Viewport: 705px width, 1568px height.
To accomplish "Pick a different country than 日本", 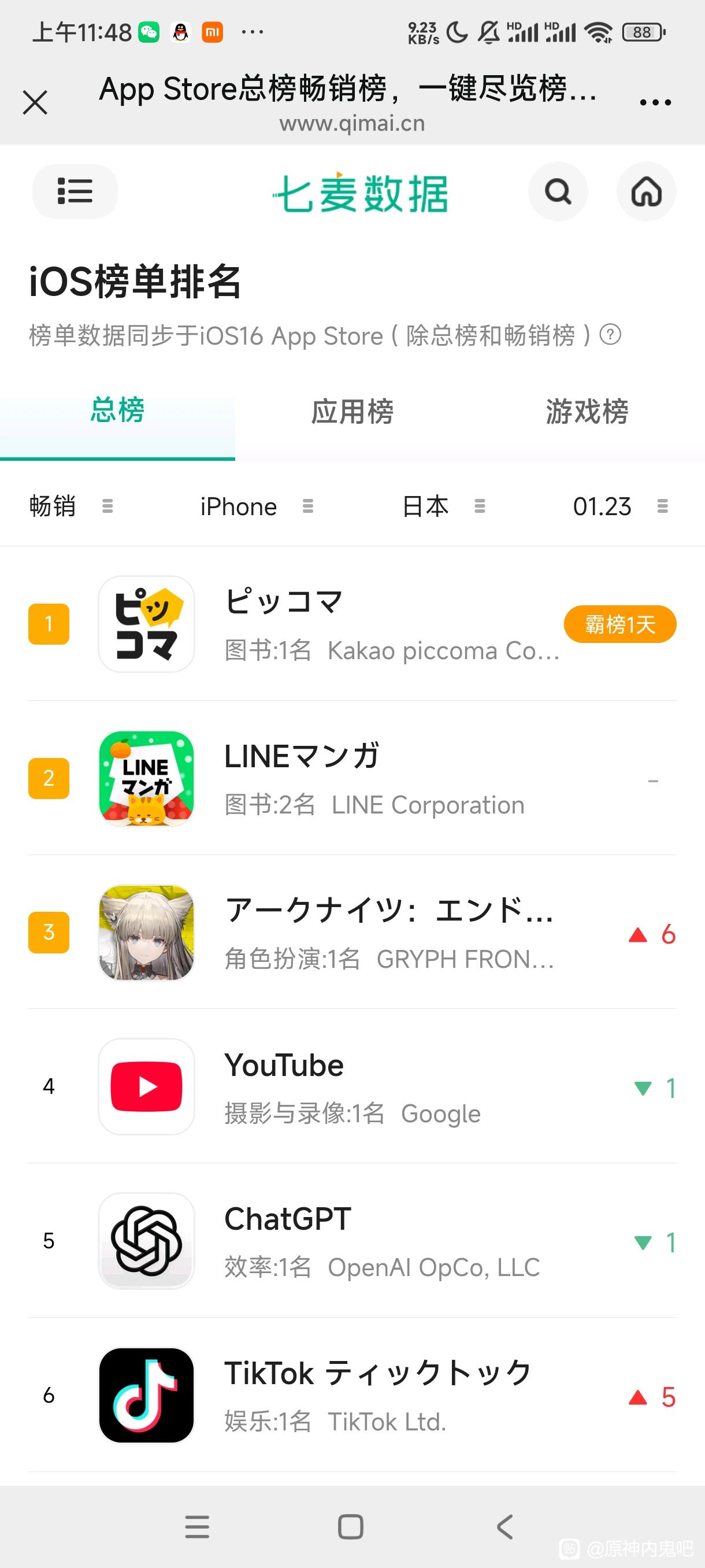I will pyautogui.click(x=443, y=506).
